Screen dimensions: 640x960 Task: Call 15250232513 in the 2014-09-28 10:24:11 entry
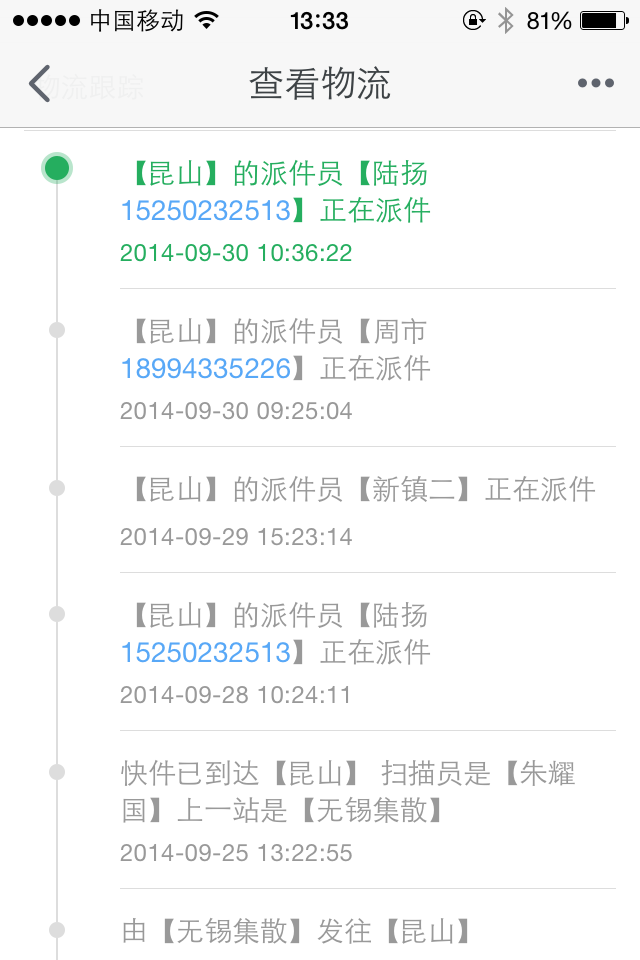click(205, 653)
